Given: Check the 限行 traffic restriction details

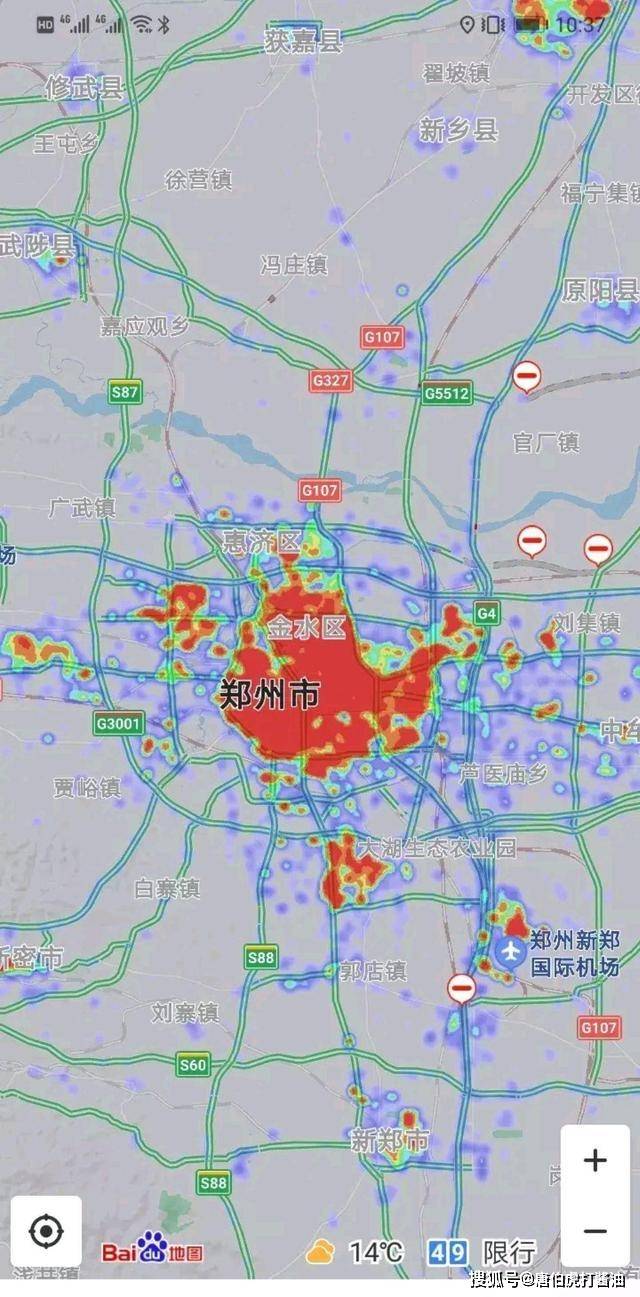Looking at the screenshot, I should point(483,1251).
